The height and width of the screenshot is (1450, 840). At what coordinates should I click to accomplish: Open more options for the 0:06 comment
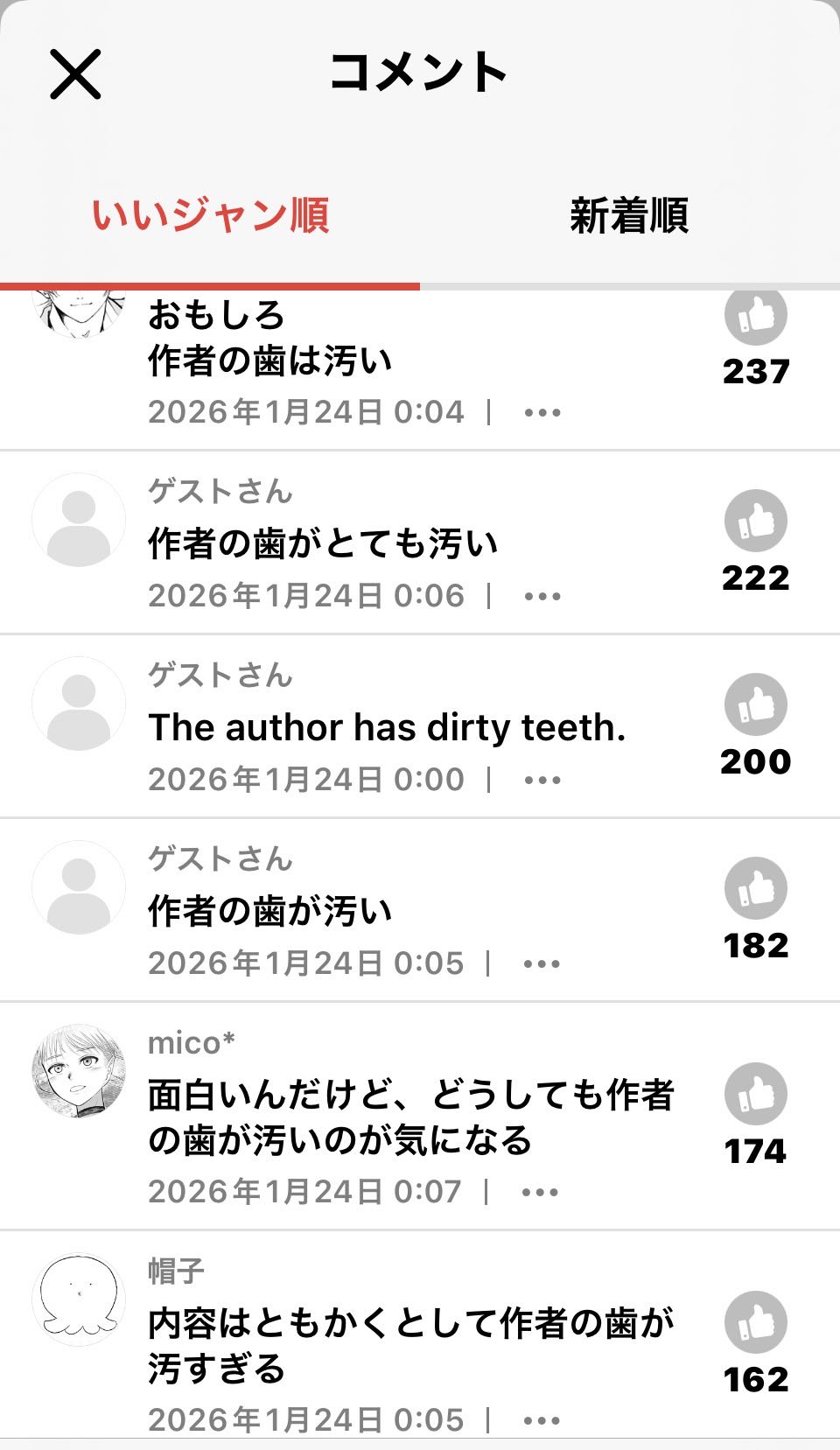pyautogui.click(x=542, y=597)
